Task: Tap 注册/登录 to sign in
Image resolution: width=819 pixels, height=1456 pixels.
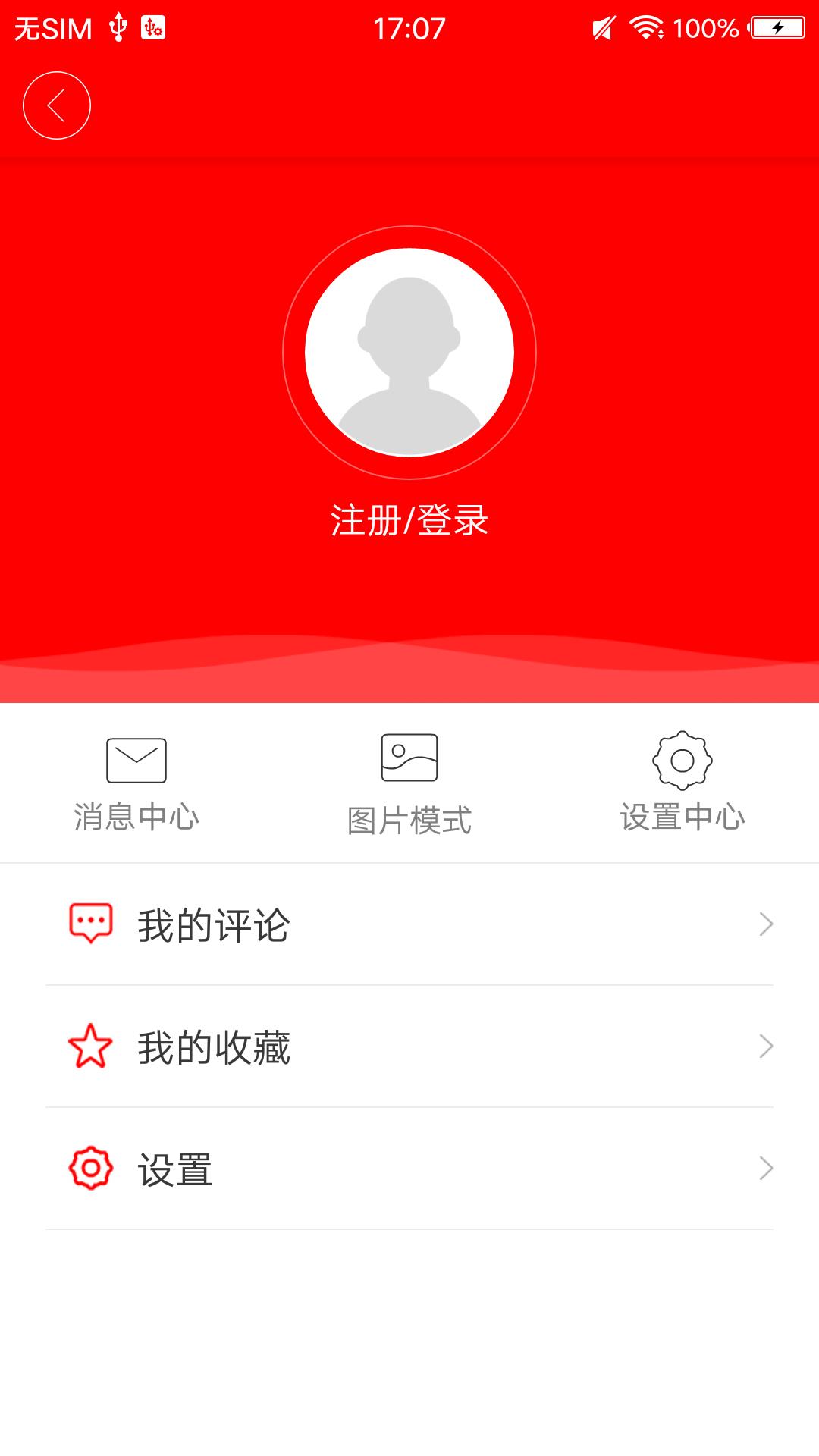Action: tap(409, 520)
